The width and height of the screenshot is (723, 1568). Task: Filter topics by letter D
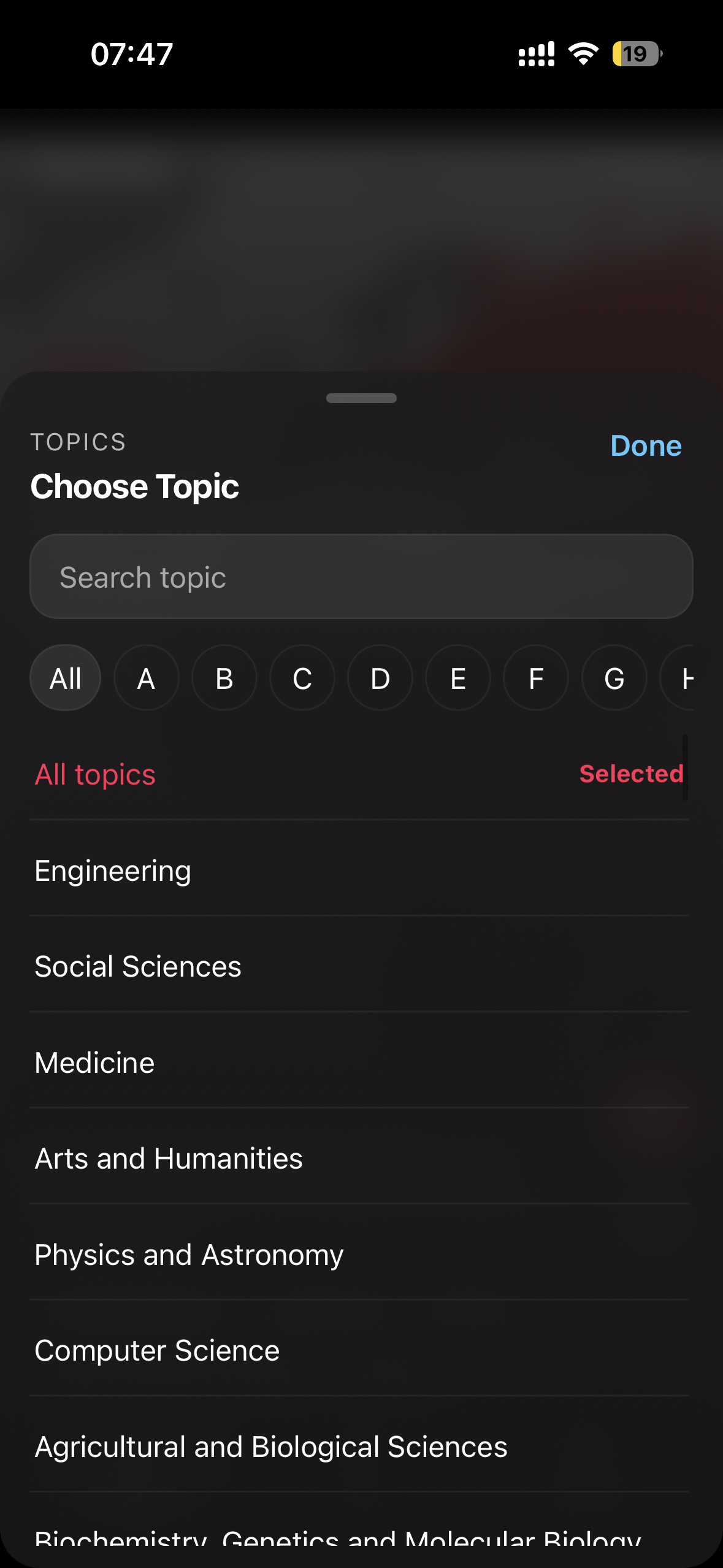click(x=379, y=678)
